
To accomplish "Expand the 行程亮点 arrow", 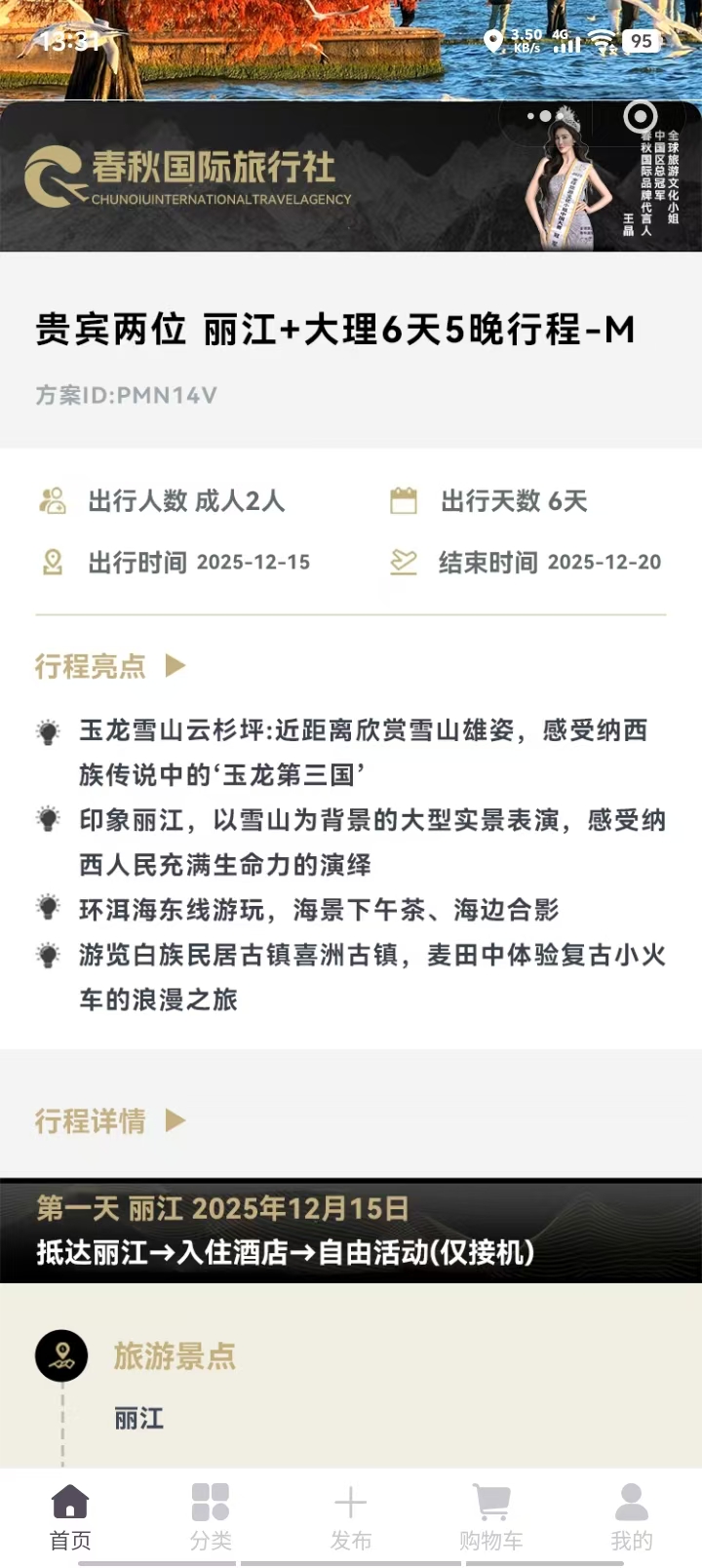I will 175,666.
